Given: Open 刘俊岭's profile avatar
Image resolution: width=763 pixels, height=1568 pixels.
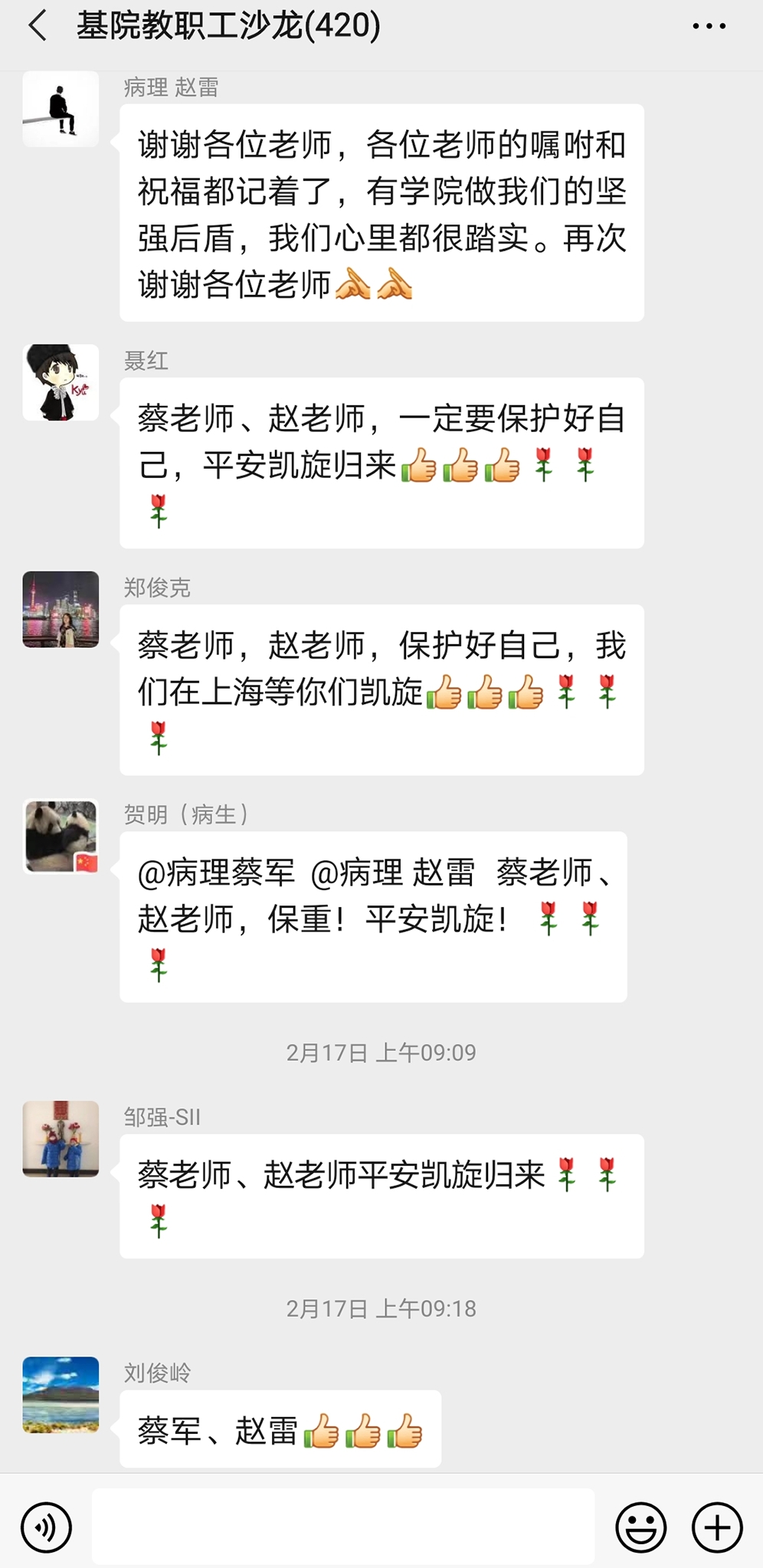Looking at the screenshot, I should point(61,1394).
